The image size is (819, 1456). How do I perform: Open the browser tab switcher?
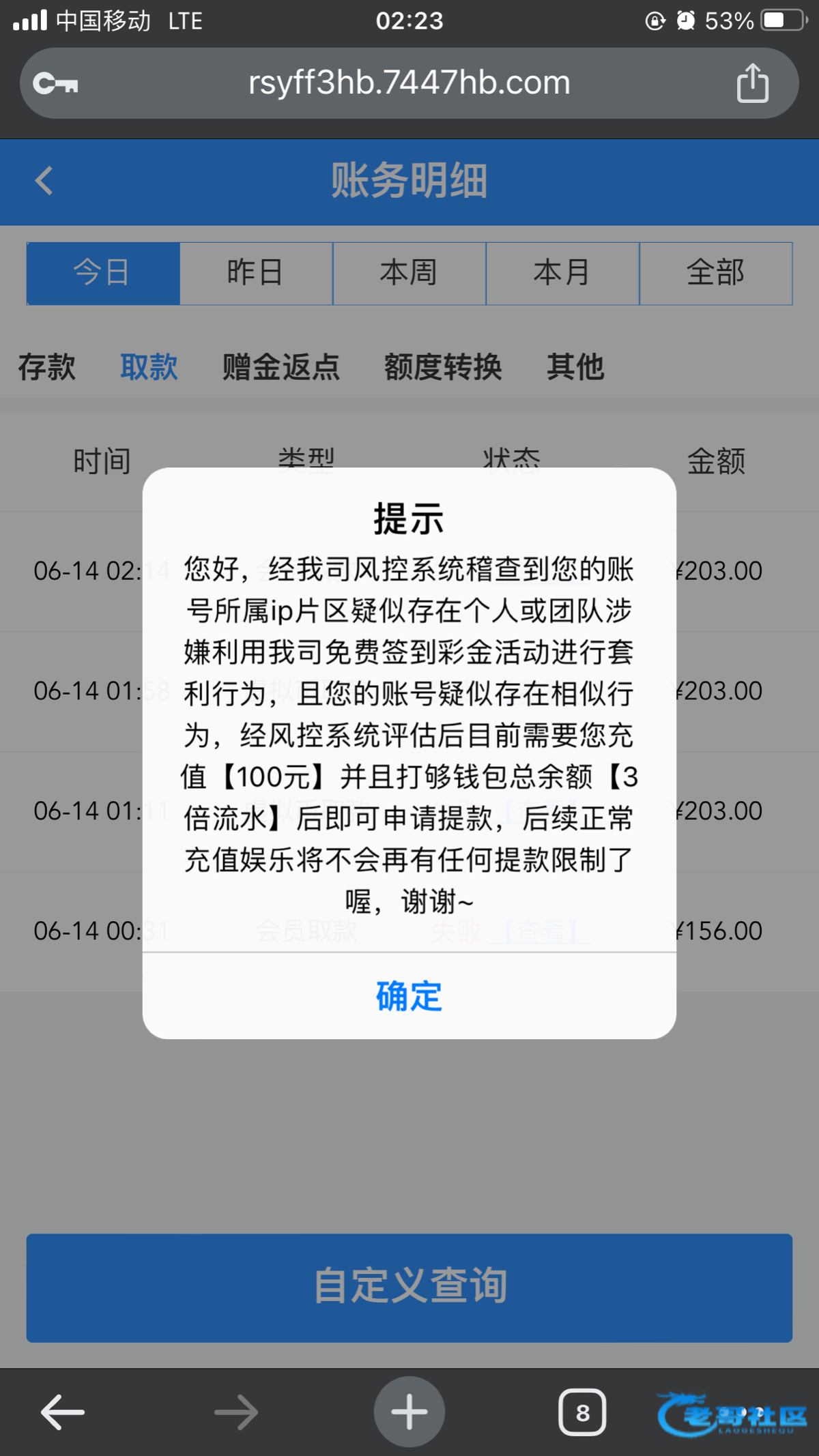[x=582, y=1412]
